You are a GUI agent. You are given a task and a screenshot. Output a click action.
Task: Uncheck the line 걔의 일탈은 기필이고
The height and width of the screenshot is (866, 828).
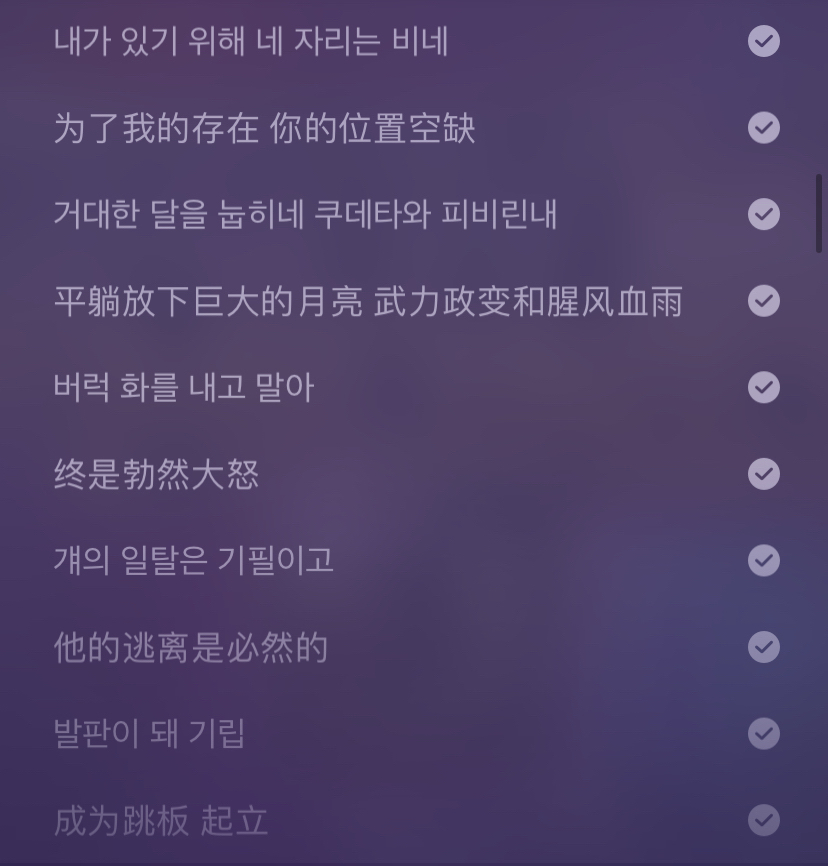[x=764, y=560]
